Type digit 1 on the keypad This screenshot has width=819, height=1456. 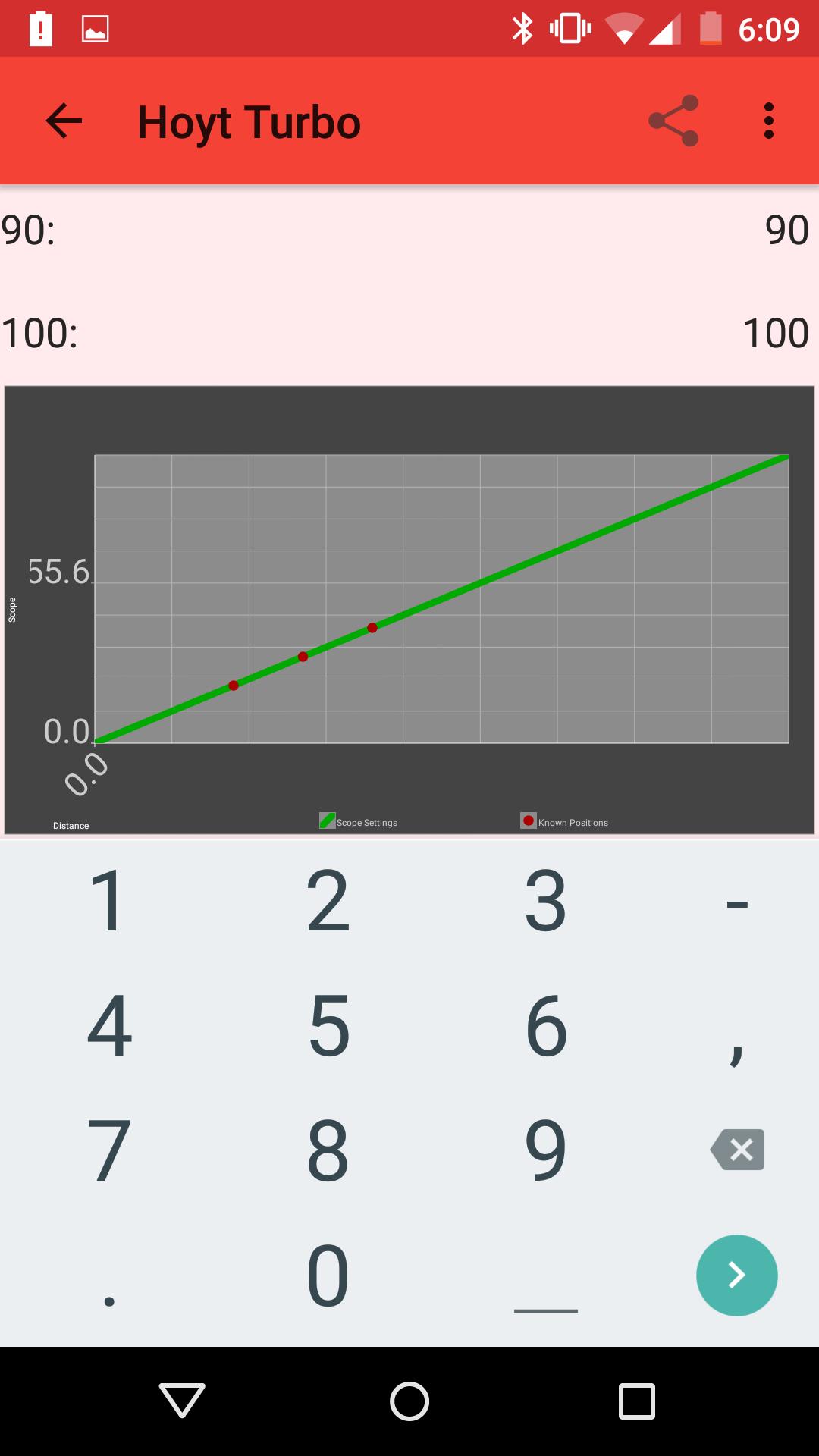coord(109,901)
